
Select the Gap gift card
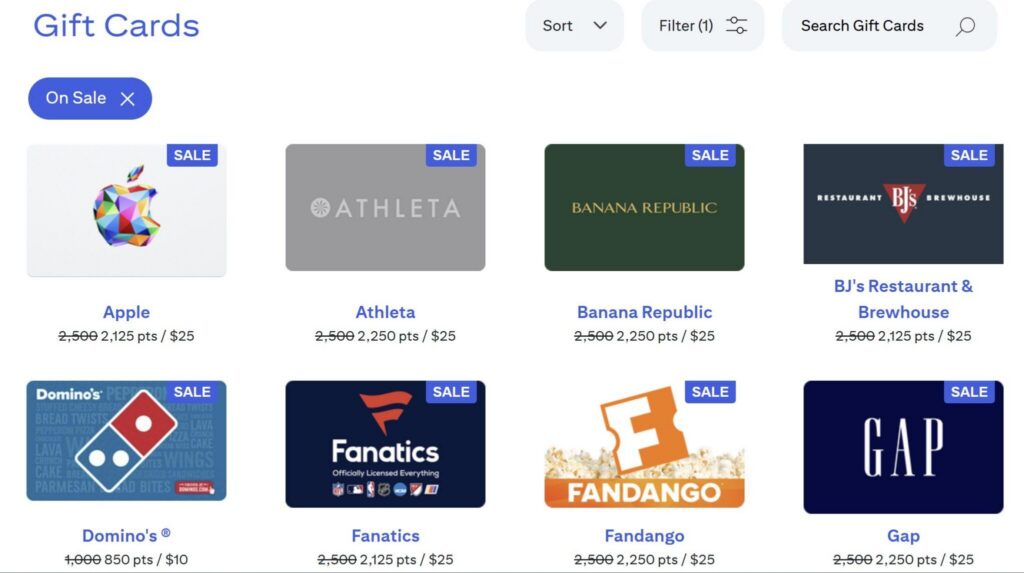pyautogui.click(x=903, y=447)
